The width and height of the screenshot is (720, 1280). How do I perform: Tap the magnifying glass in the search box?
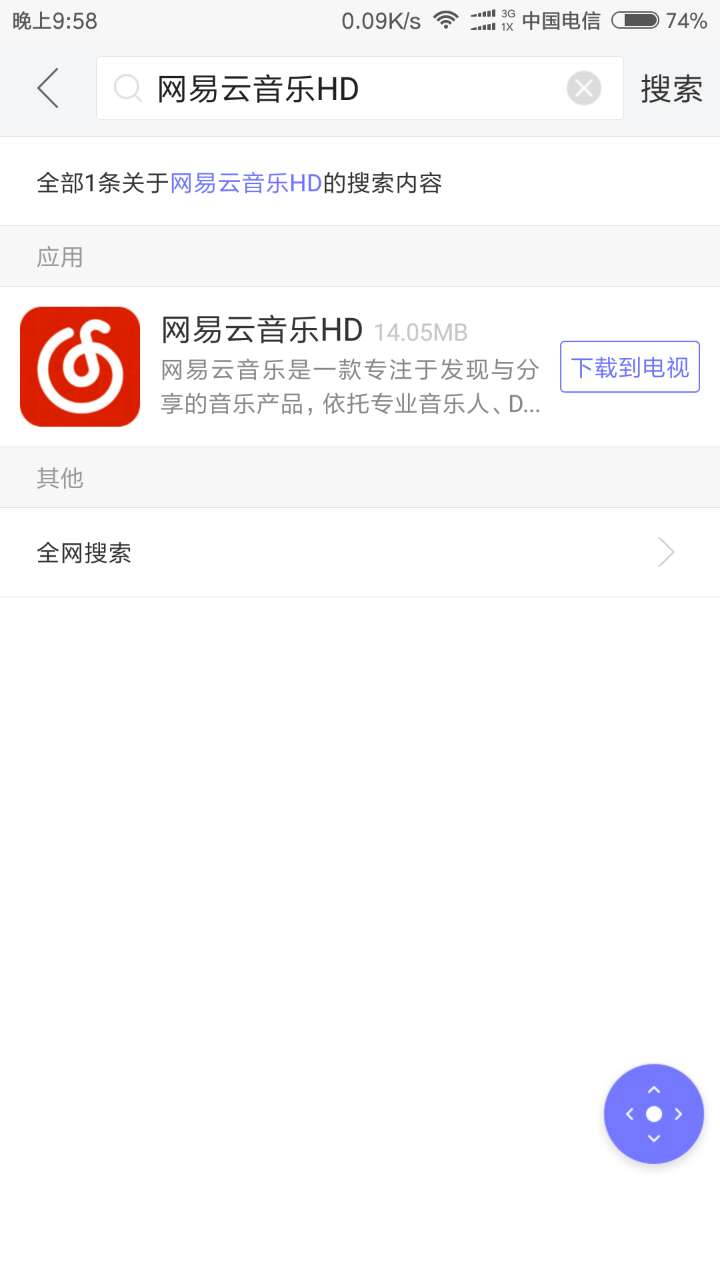point(127,88)
